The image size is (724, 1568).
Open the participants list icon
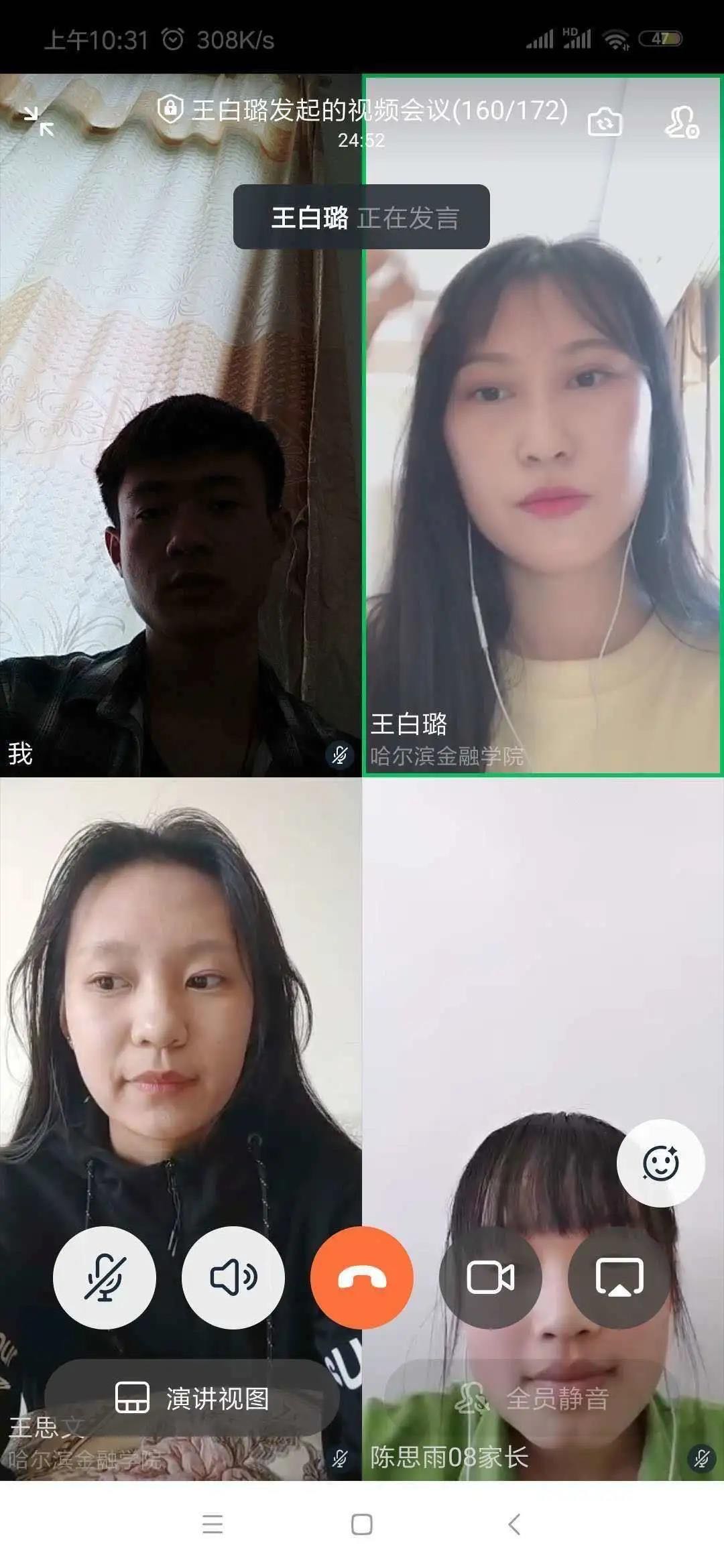(x=681, y=123)
